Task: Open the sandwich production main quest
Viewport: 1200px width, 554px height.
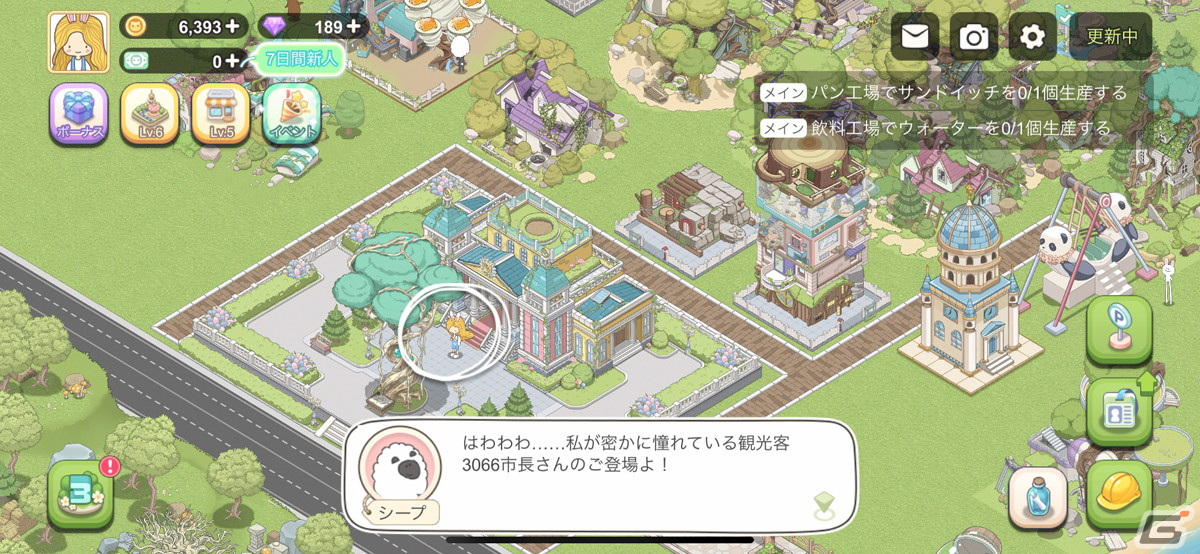Action: point(945,93)
